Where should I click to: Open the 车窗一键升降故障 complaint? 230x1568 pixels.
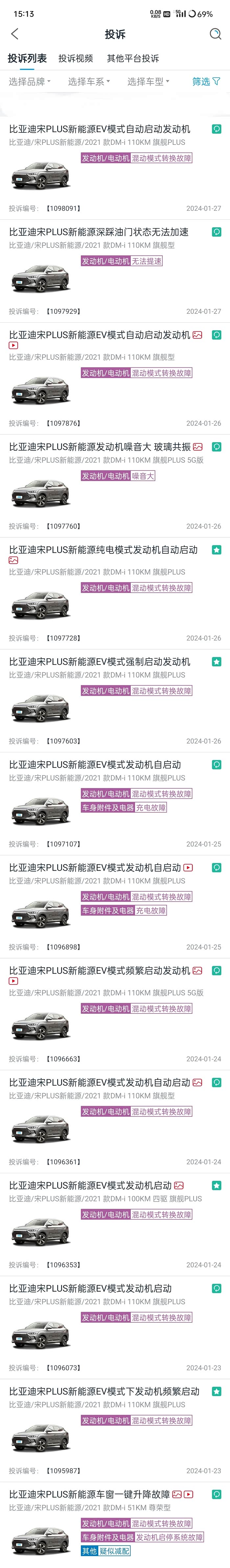pyautogui.click(x=115, y=1525)
